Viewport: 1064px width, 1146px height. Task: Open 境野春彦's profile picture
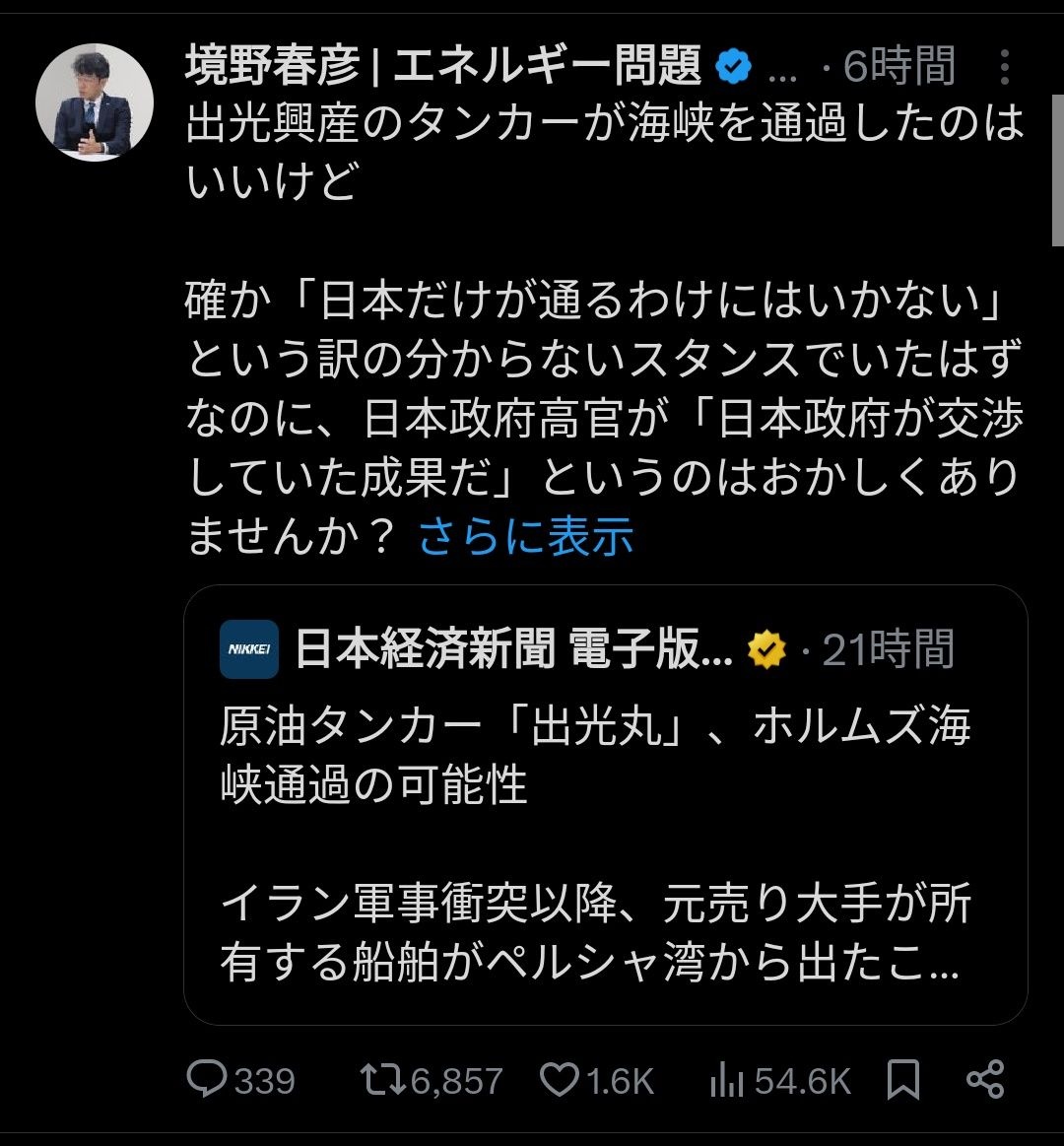click(x=95, y=102)
